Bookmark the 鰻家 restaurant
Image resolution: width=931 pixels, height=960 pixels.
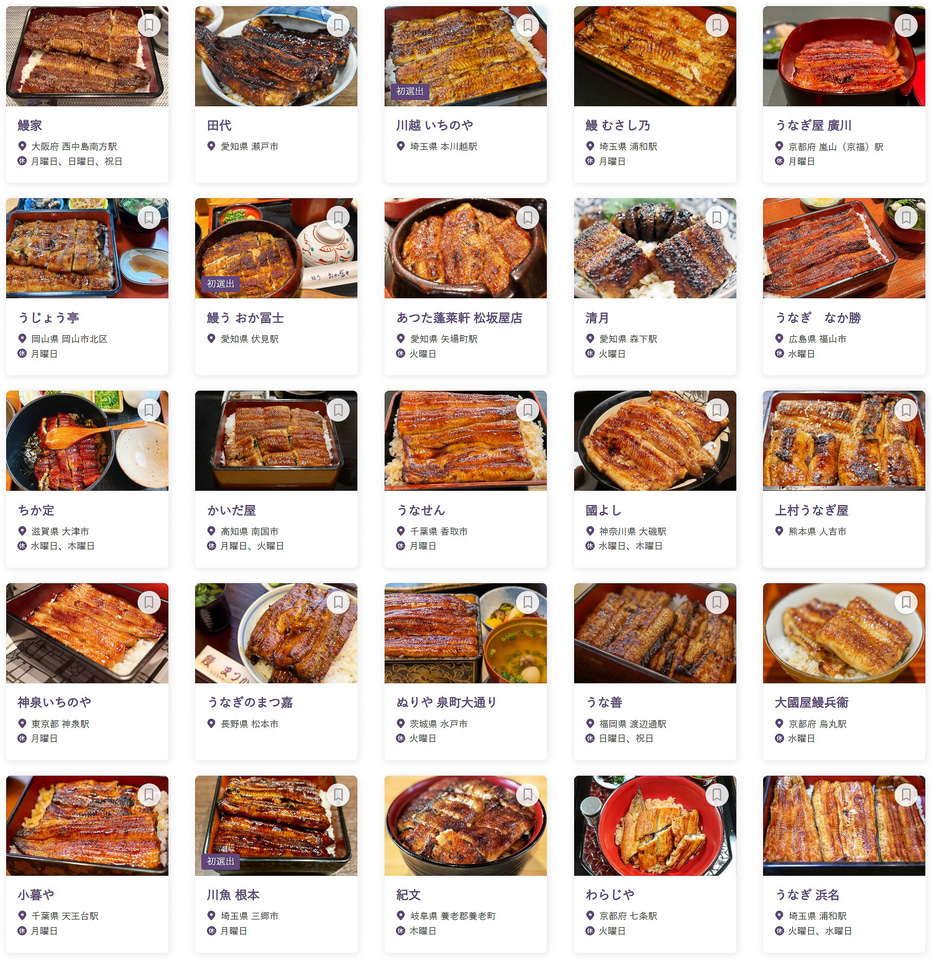click(149, 25)
